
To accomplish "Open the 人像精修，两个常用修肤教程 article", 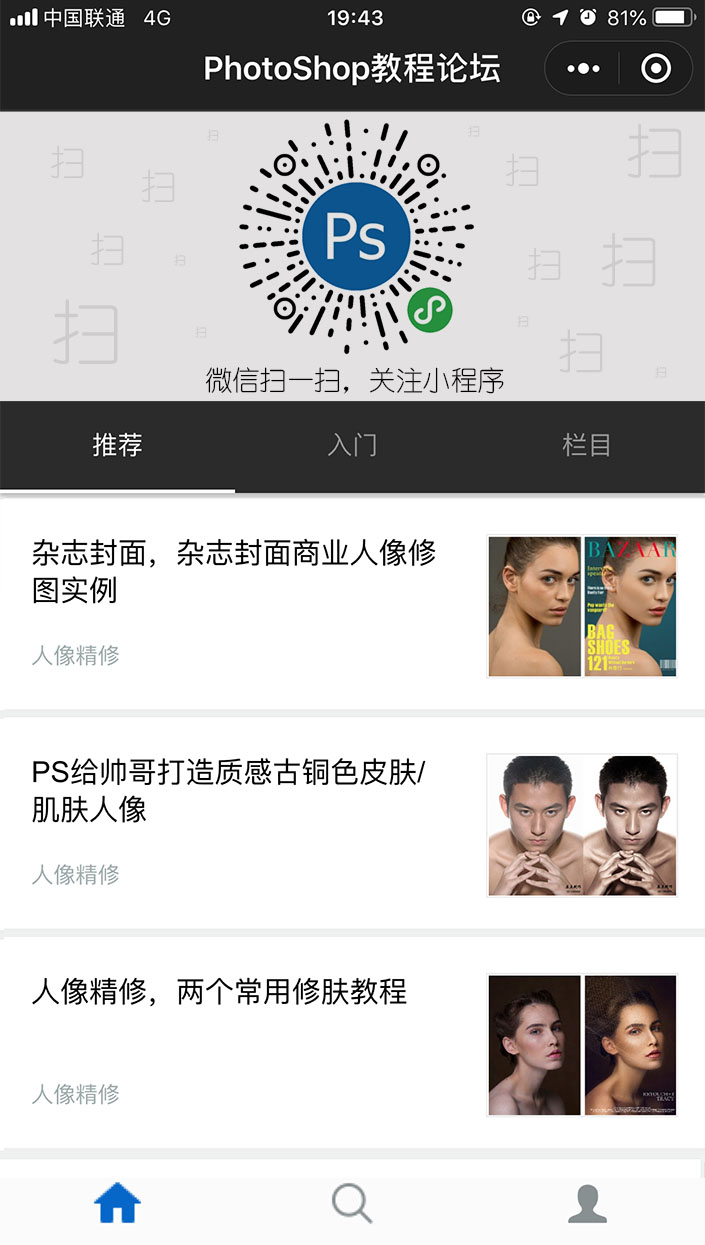I will point(352,1043).
